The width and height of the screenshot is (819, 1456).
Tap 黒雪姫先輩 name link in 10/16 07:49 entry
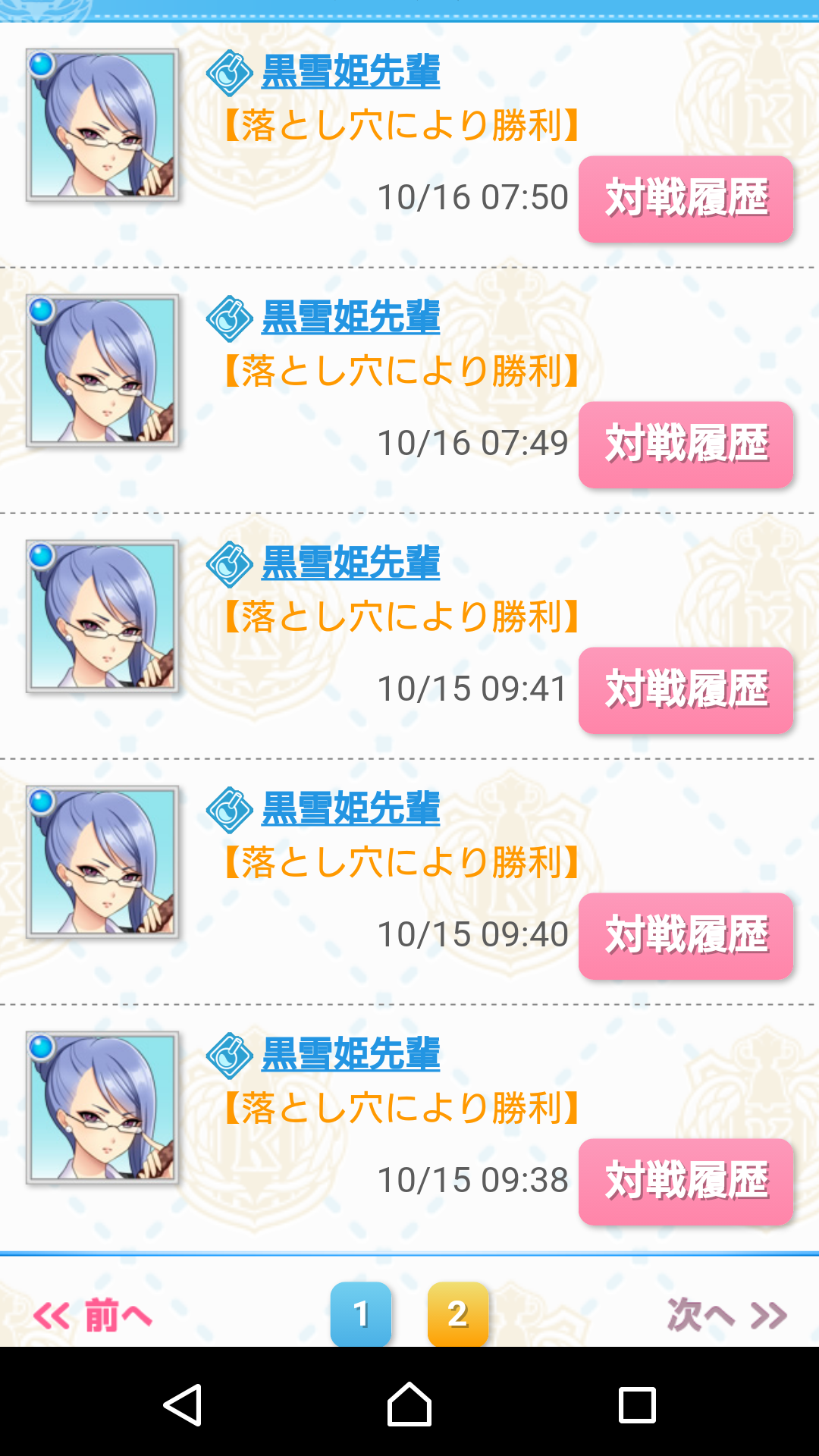pos(350,318)
